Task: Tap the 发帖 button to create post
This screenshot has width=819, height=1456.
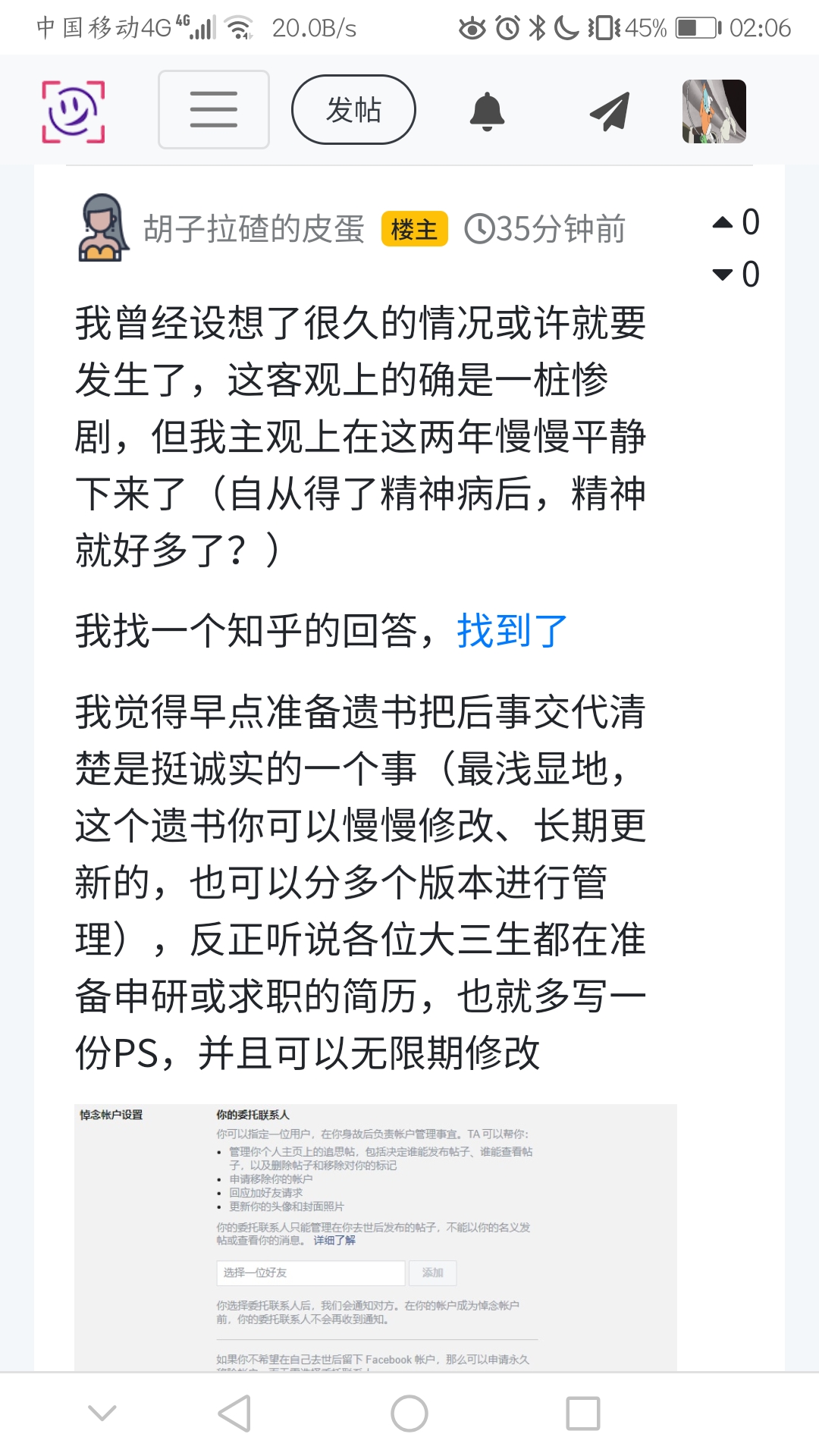Action: point(353,110)
